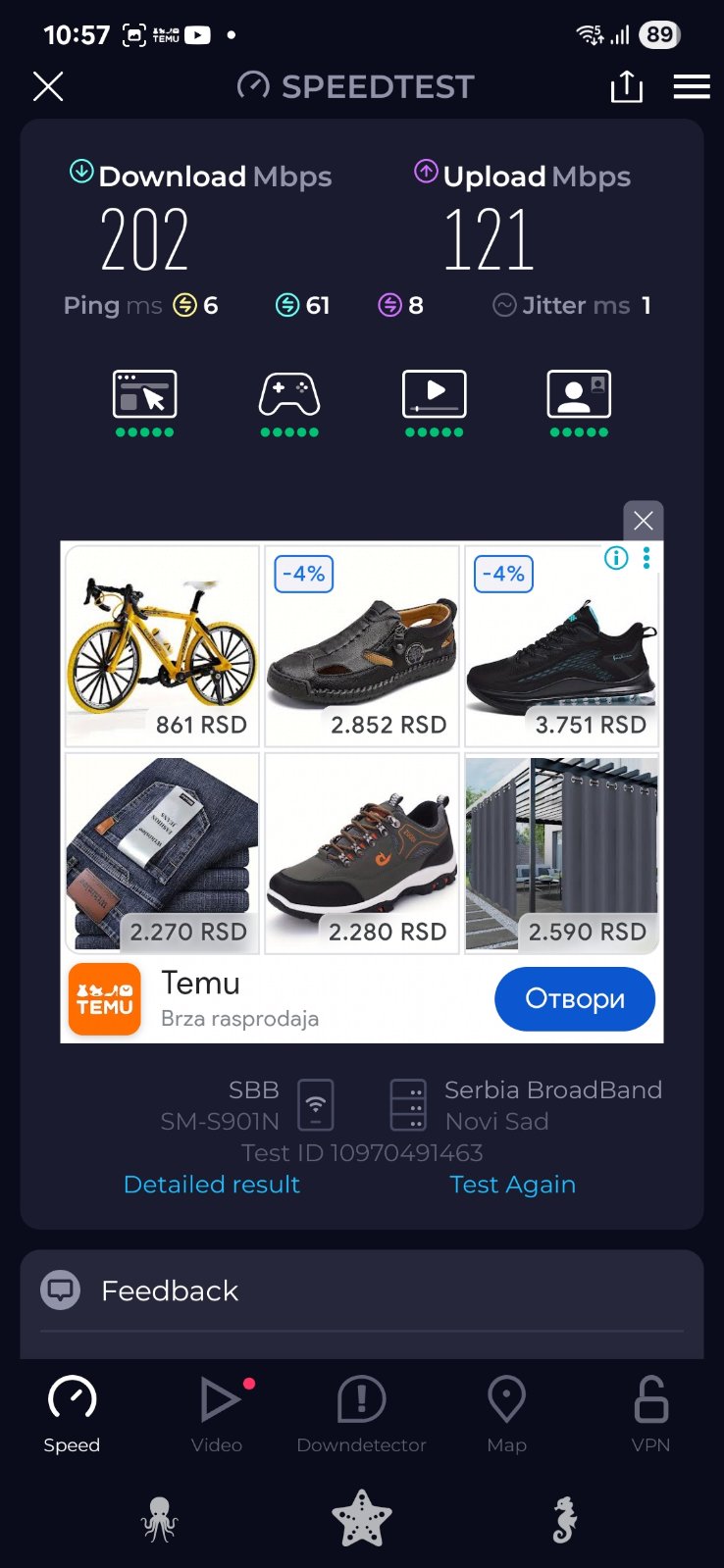
Task: Share the speed test result
Action: point(626,87)
